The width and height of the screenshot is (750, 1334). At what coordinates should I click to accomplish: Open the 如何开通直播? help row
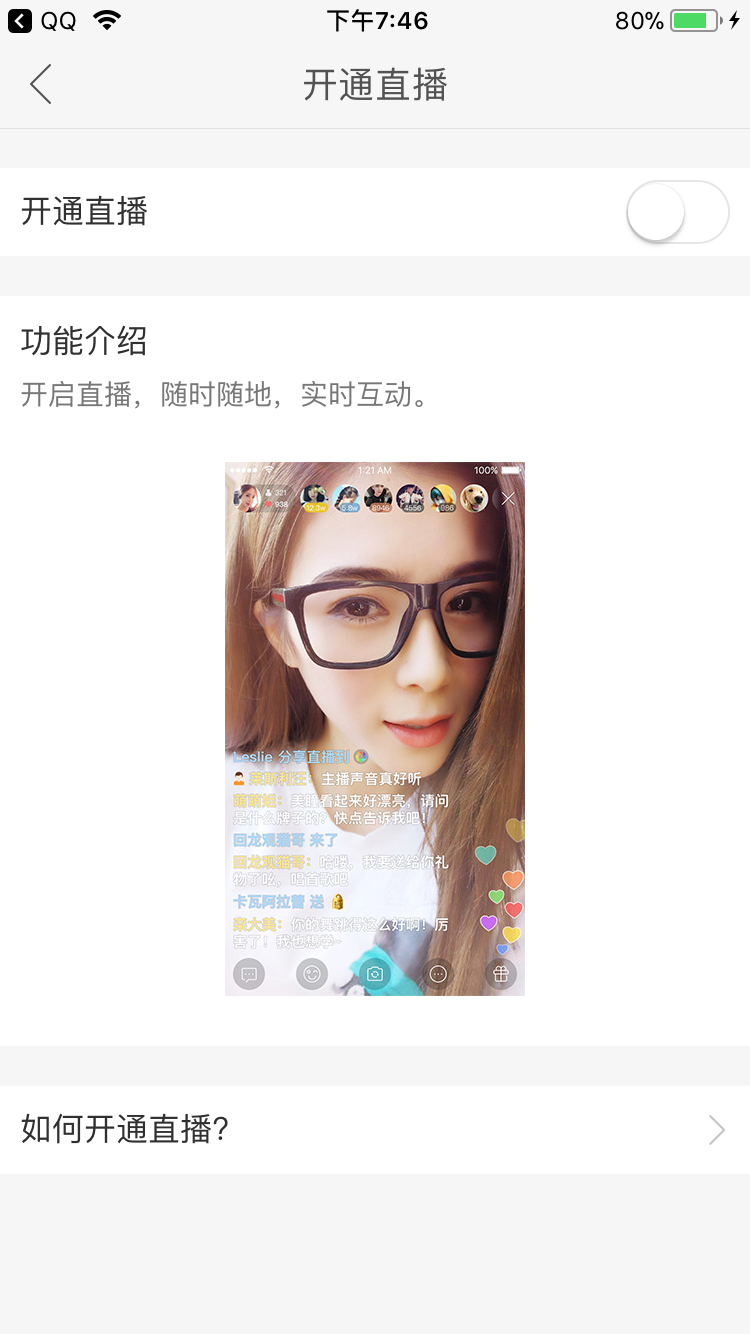(375, 1130)
